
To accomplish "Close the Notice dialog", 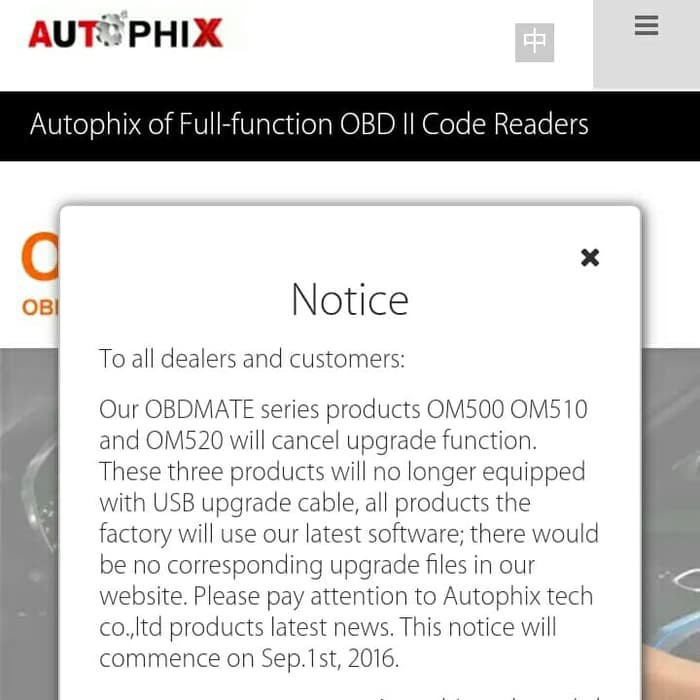I will pyautogui.click(x=590, y=257).
